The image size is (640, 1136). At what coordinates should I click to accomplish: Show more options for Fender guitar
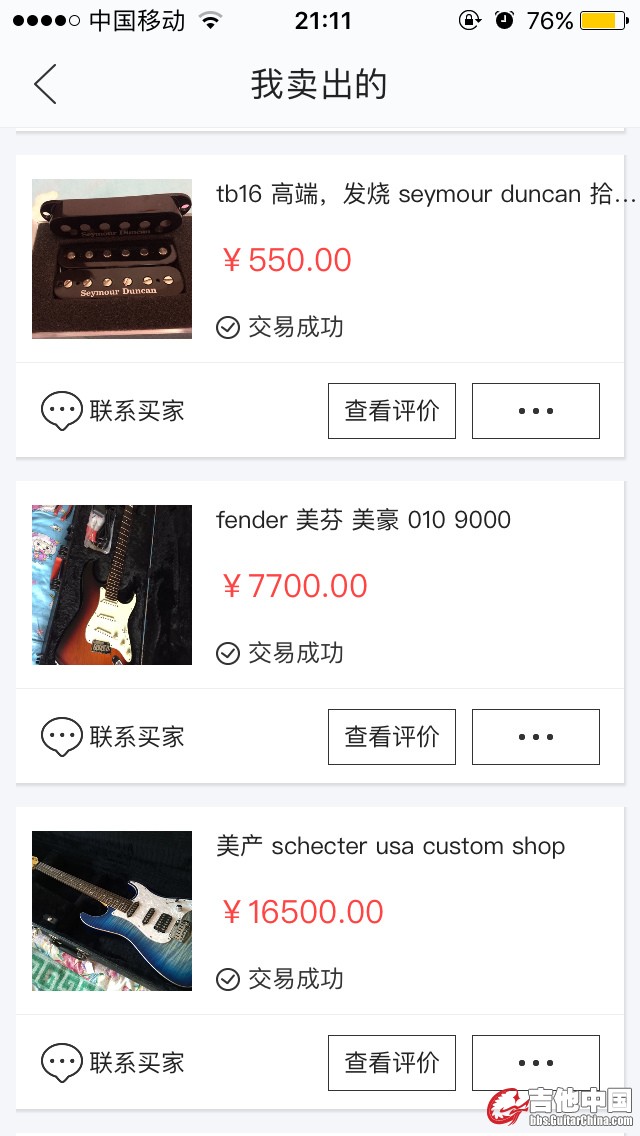click(536, 737)
